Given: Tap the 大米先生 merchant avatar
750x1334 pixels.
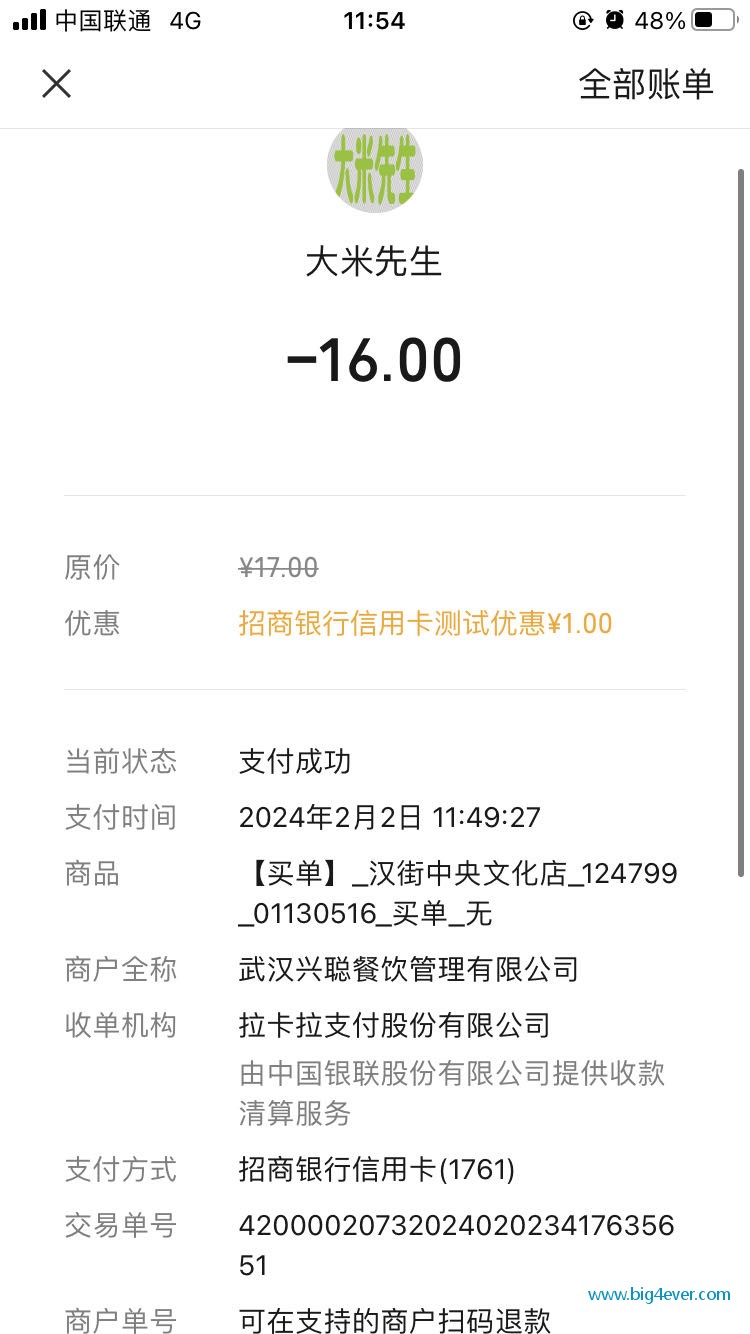Looking at the screenshot, I should (375, 170).
